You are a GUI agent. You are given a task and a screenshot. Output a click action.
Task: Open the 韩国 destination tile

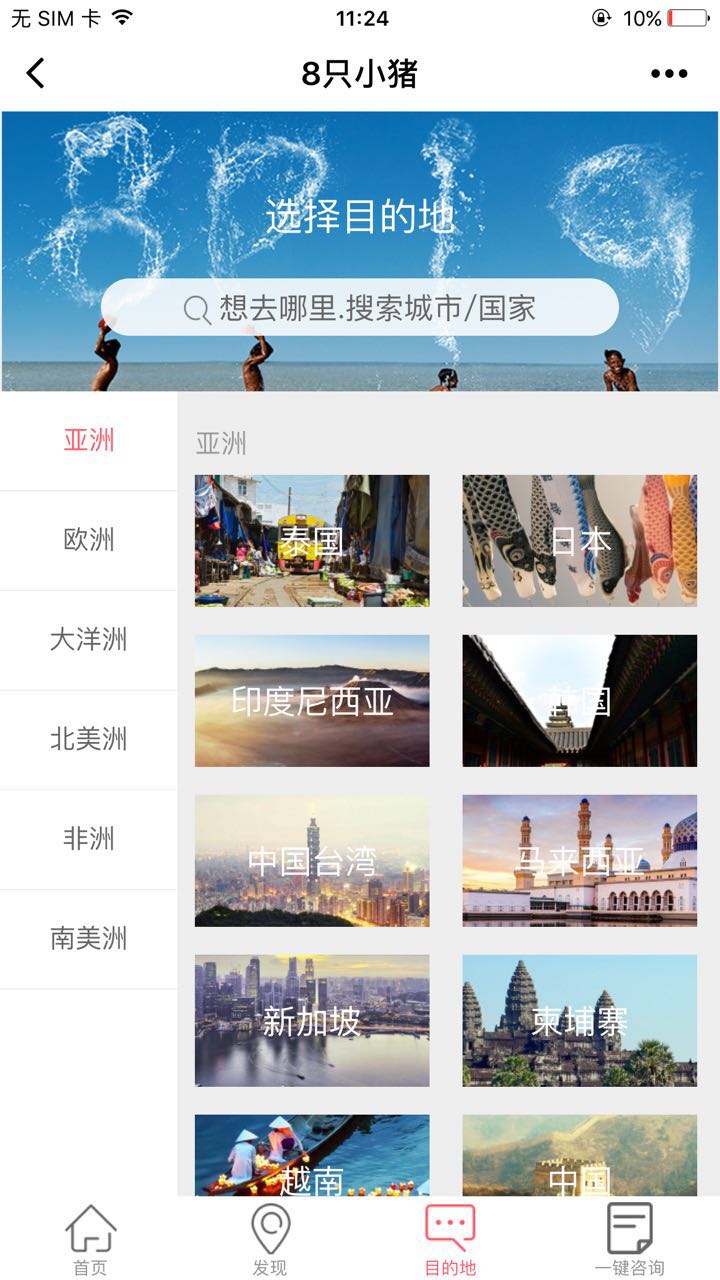pyautogui.click(x=579, y=701)
